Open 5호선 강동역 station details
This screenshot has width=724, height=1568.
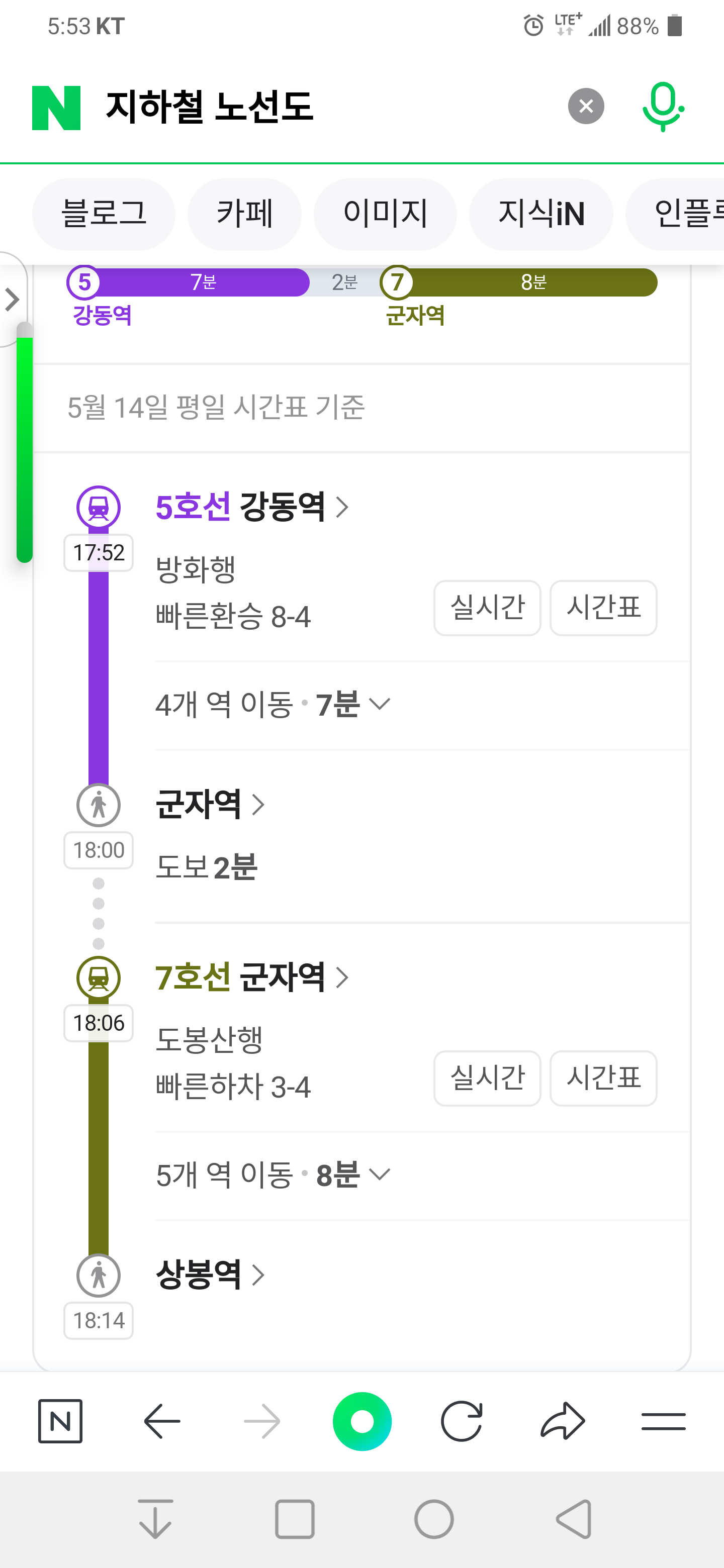coord(252,507)
